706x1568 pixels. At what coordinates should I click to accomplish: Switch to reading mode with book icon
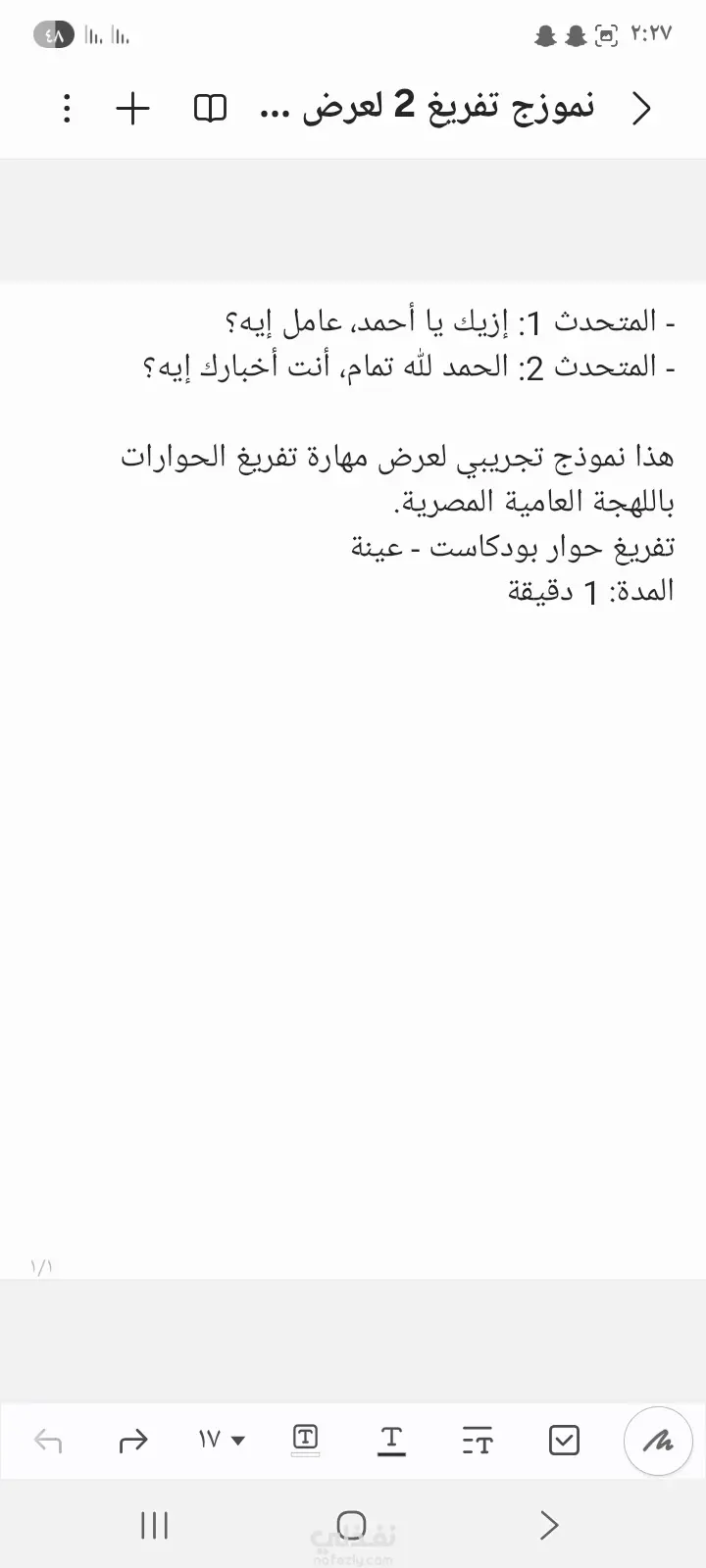[210, 108]
